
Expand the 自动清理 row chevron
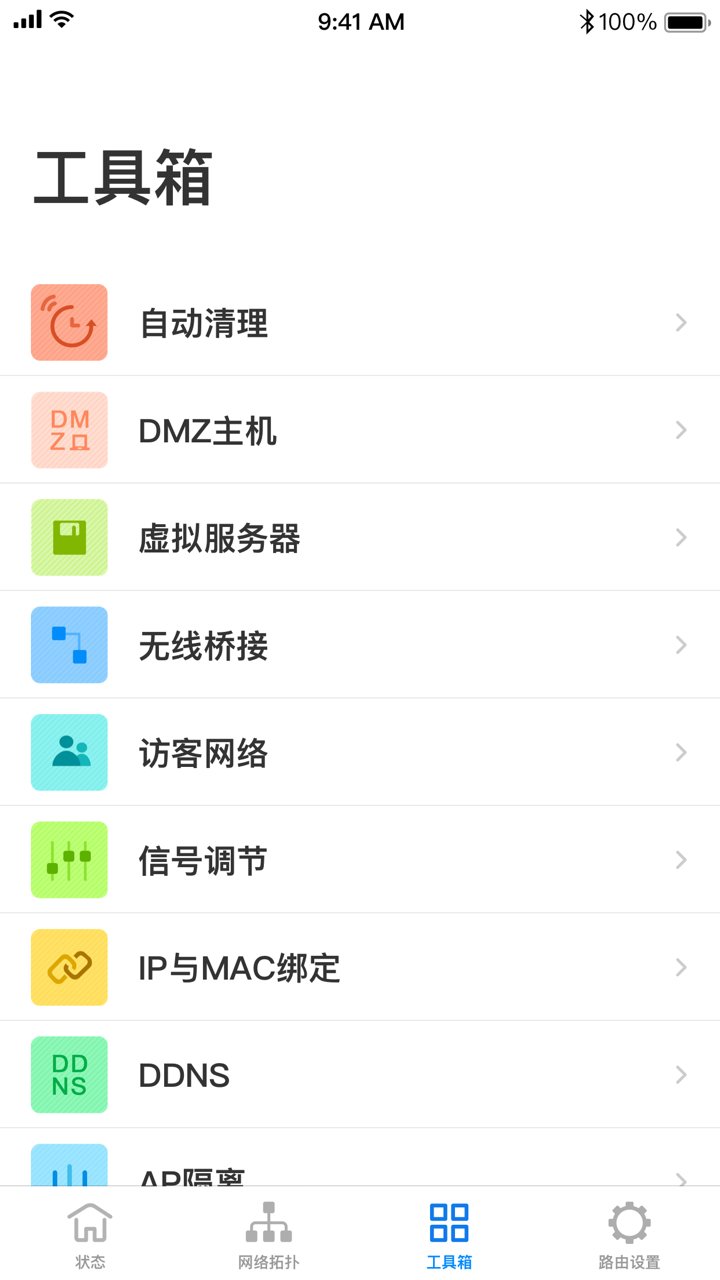pyautogui.click(x=681, y=322)
